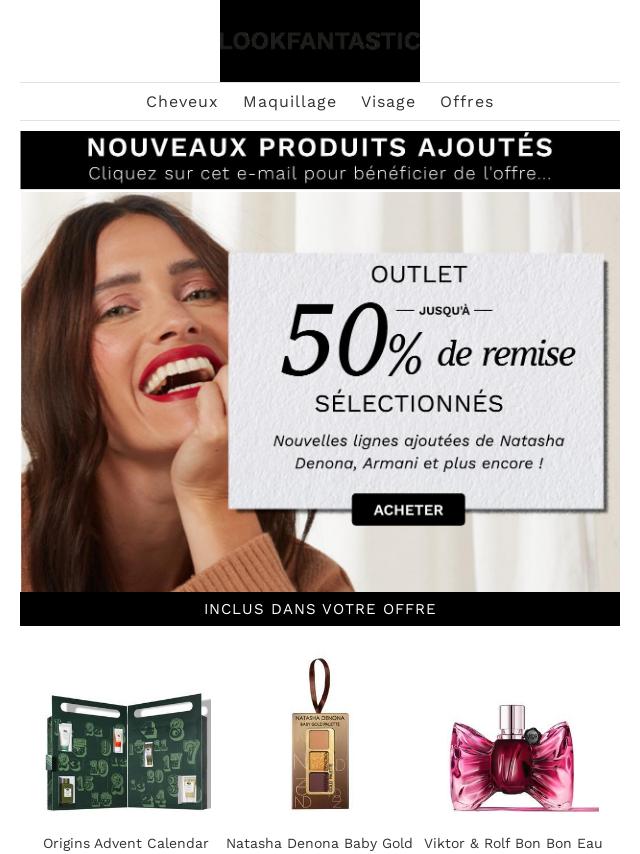Tap the ACHETER button in the outlet banner
Screen dimensions: 640x854
408,510
